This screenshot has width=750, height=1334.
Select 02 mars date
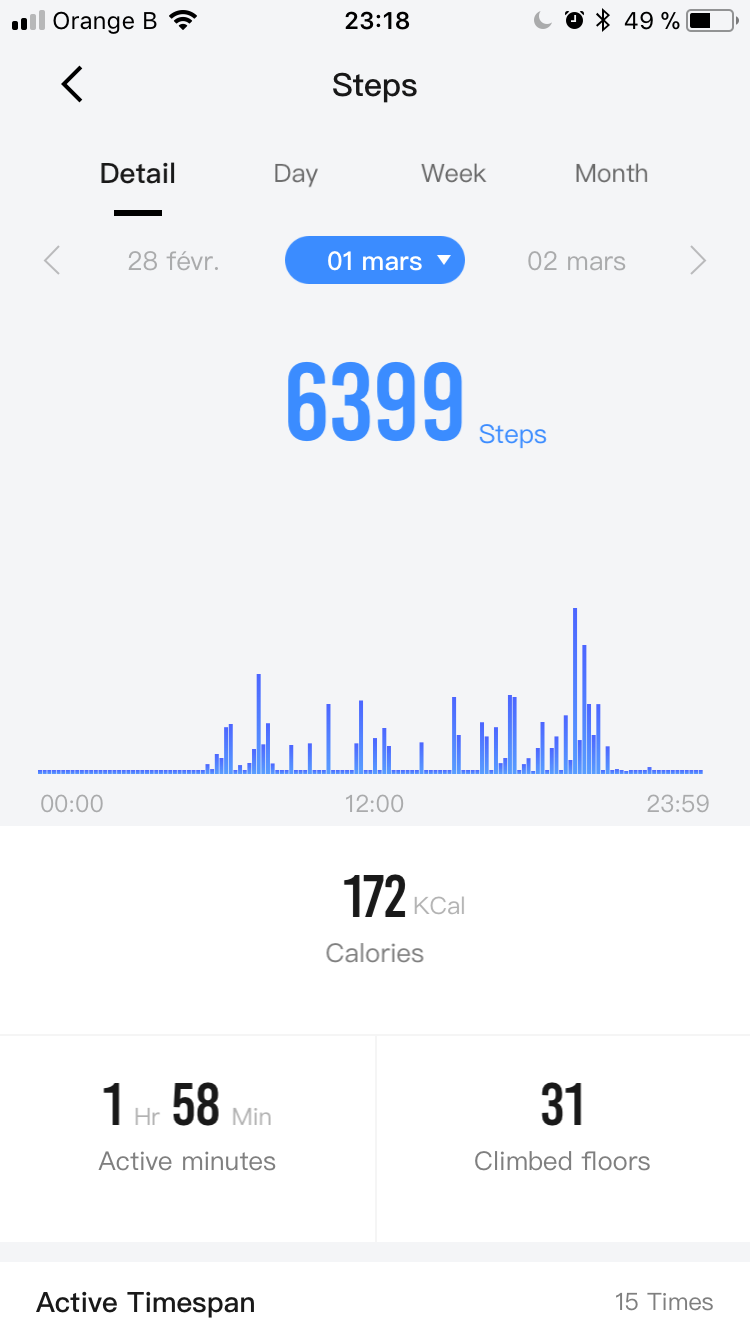coord(576,262)
